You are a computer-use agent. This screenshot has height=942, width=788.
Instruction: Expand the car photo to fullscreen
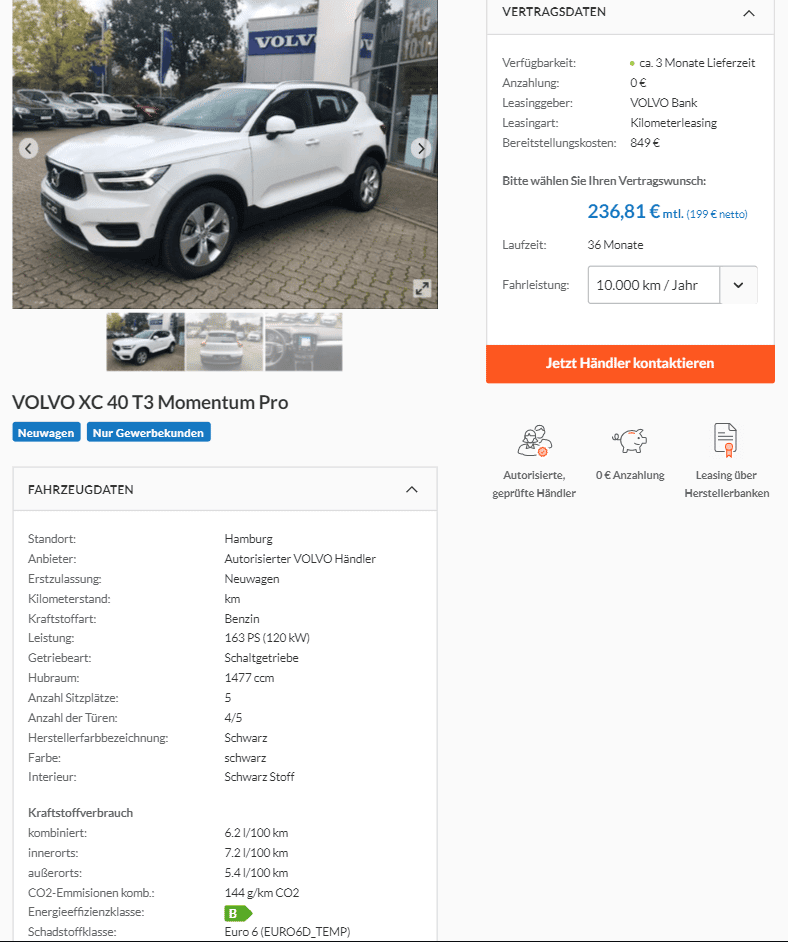(422, 288)
